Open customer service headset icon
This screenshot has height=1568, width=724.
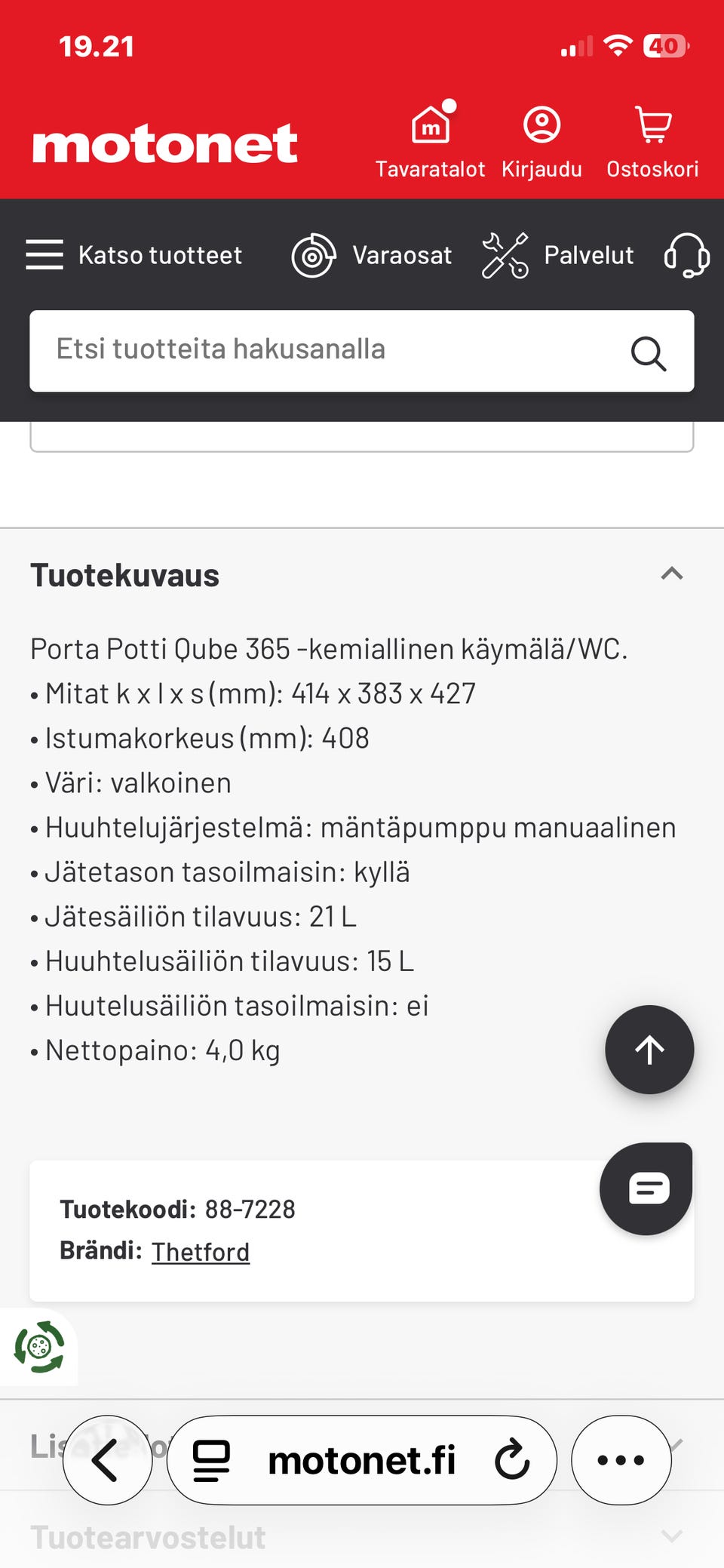(687, 255)
